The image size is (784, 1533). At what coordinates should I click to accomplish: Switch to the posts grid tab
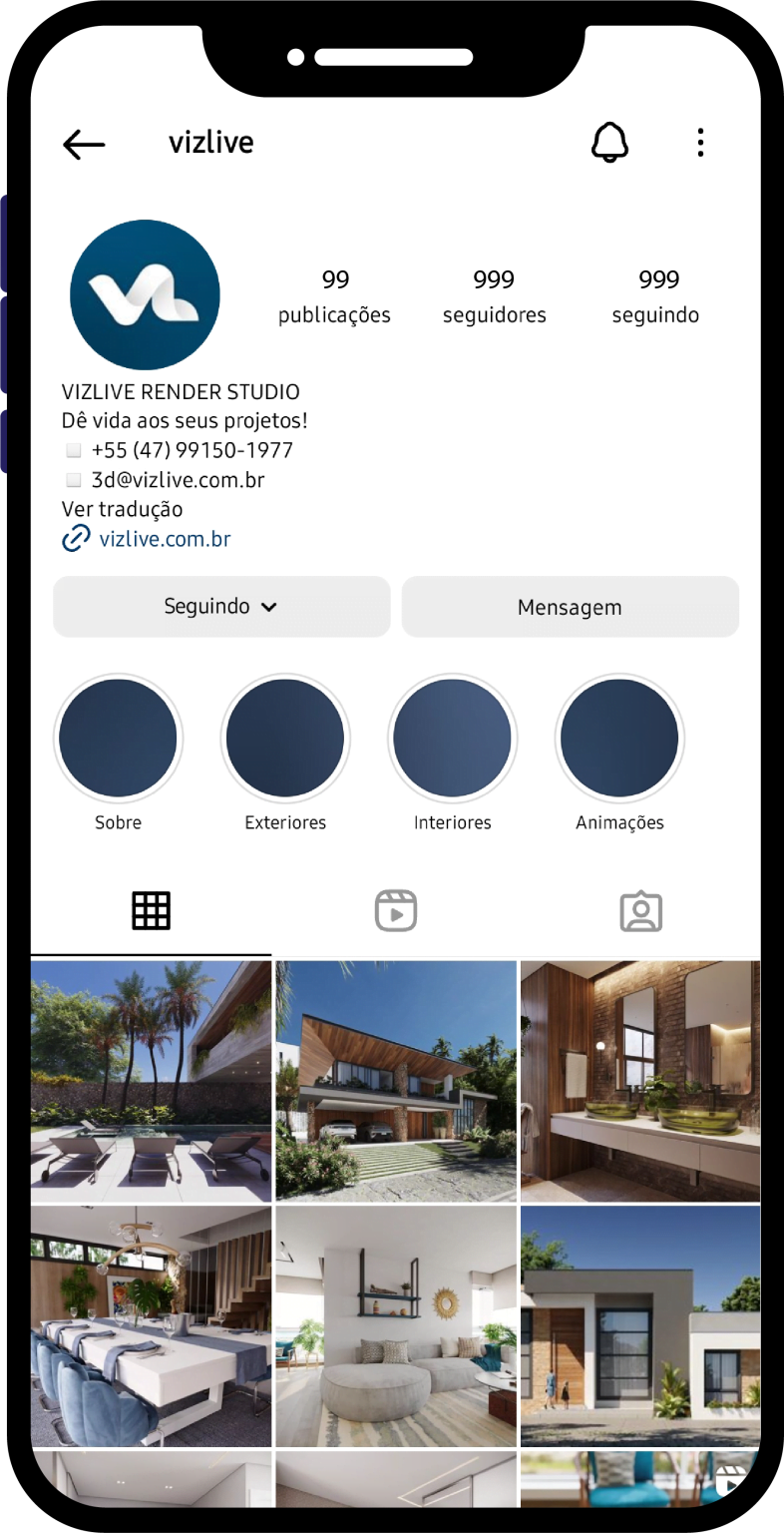click(x=151, y=911)
